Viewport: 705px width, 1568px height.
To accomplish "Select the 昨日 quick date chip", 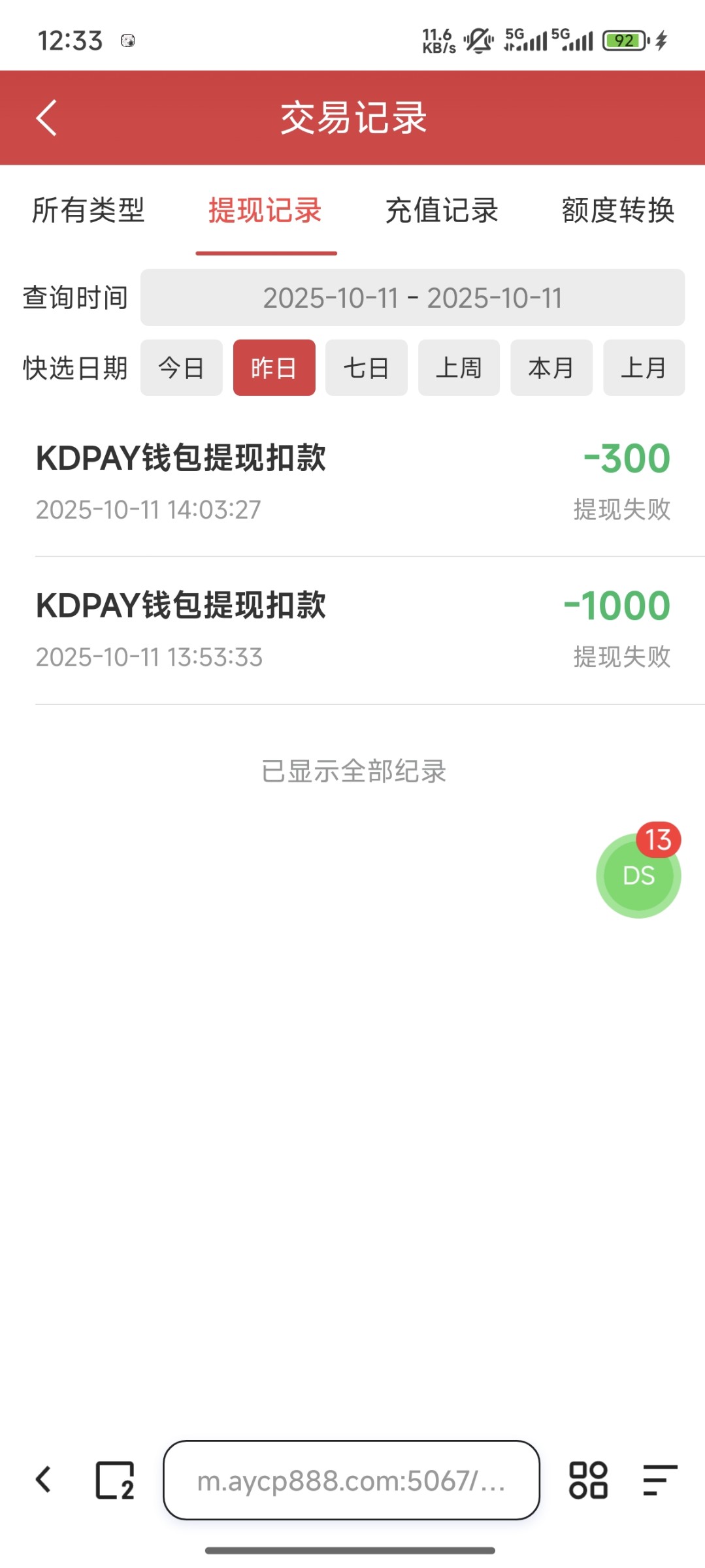I will [x=274, y=368].
